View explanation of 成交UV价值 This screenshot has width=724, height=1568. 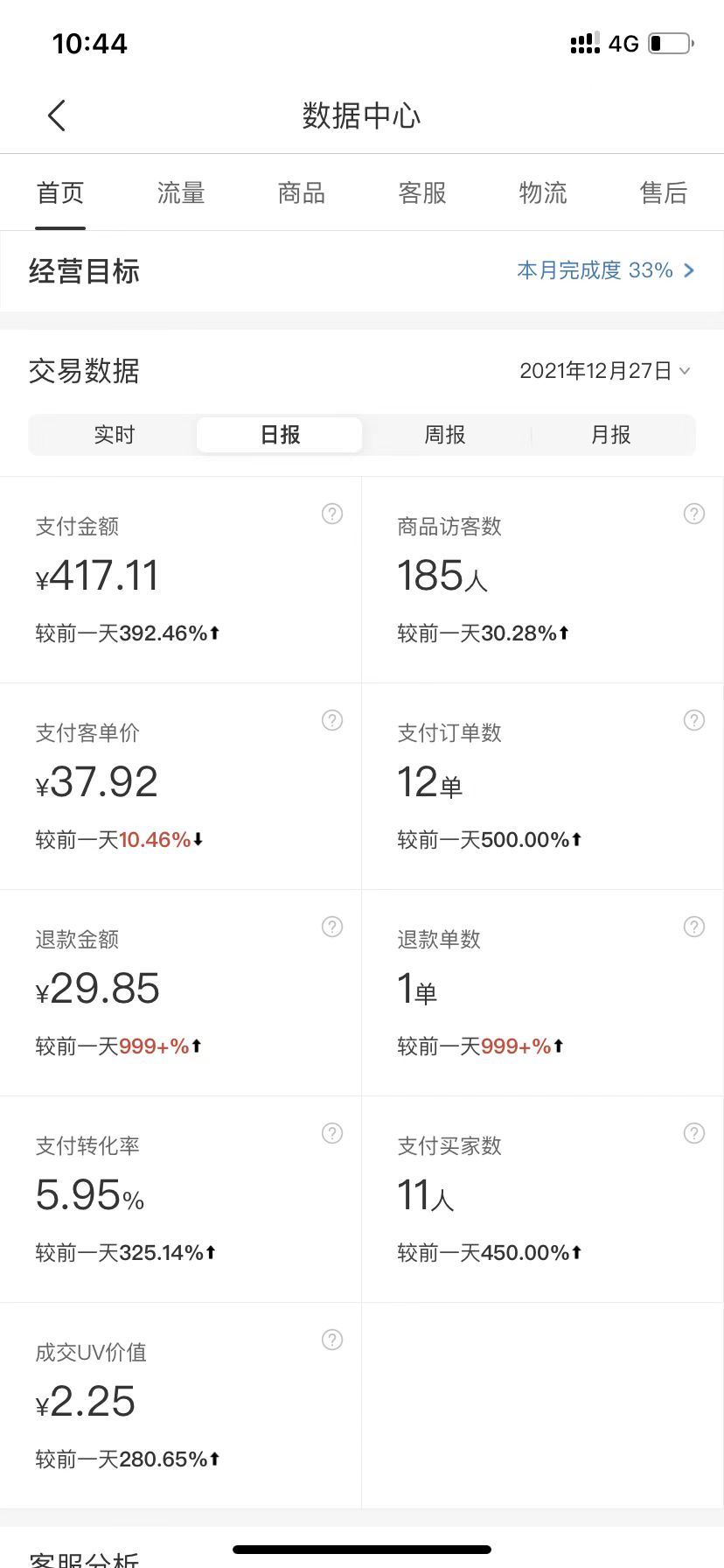pos(332,1340)
